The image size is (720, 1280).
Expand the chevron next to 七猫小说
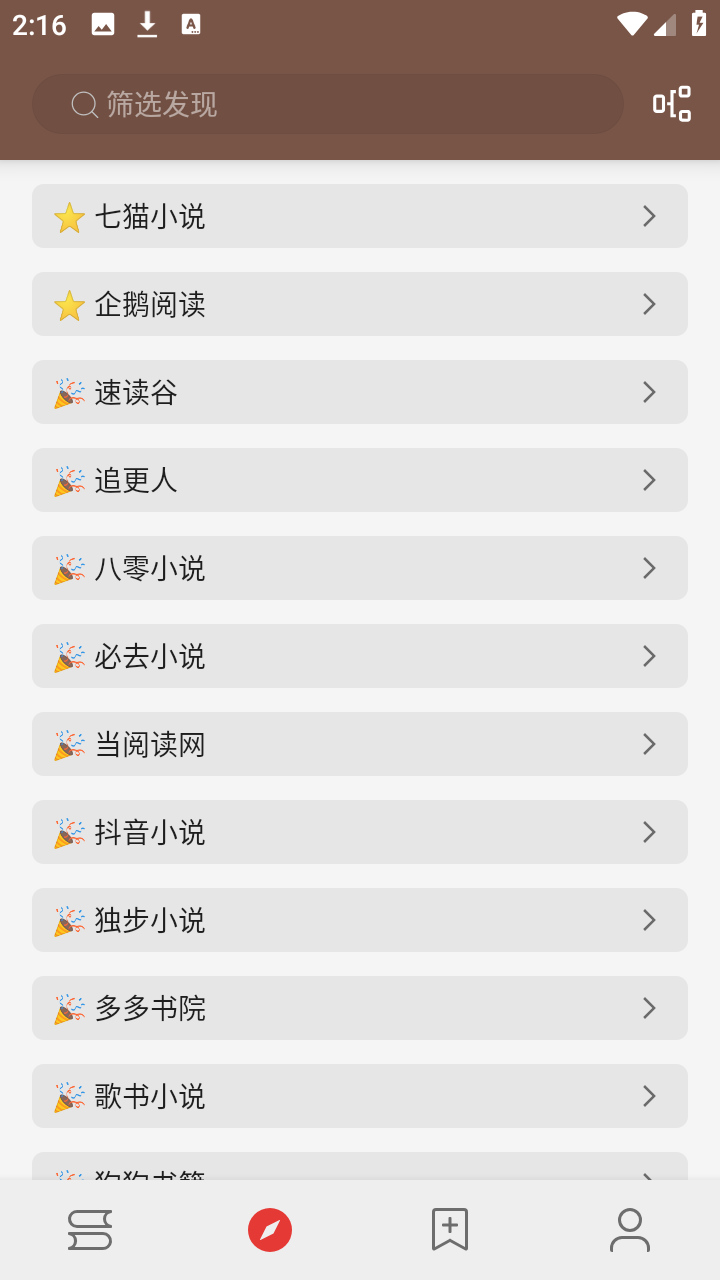point(648,216)
